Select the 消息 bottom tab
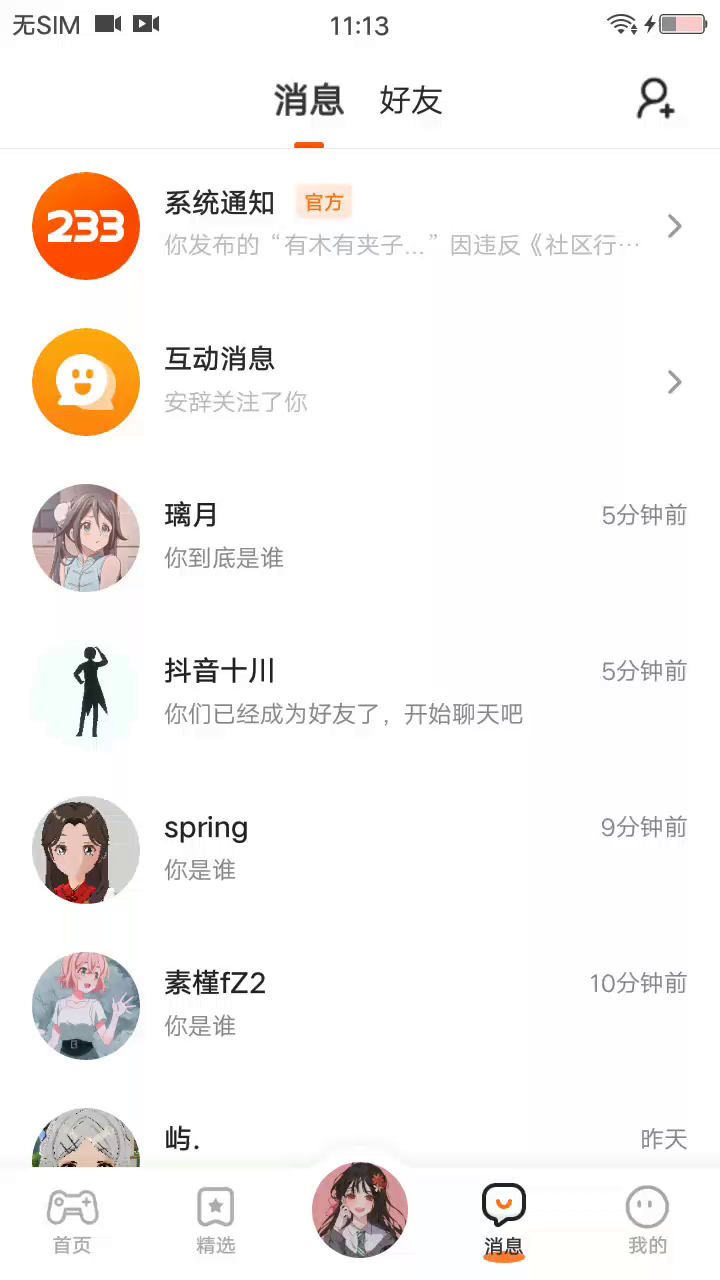 tap(504, 1222)
